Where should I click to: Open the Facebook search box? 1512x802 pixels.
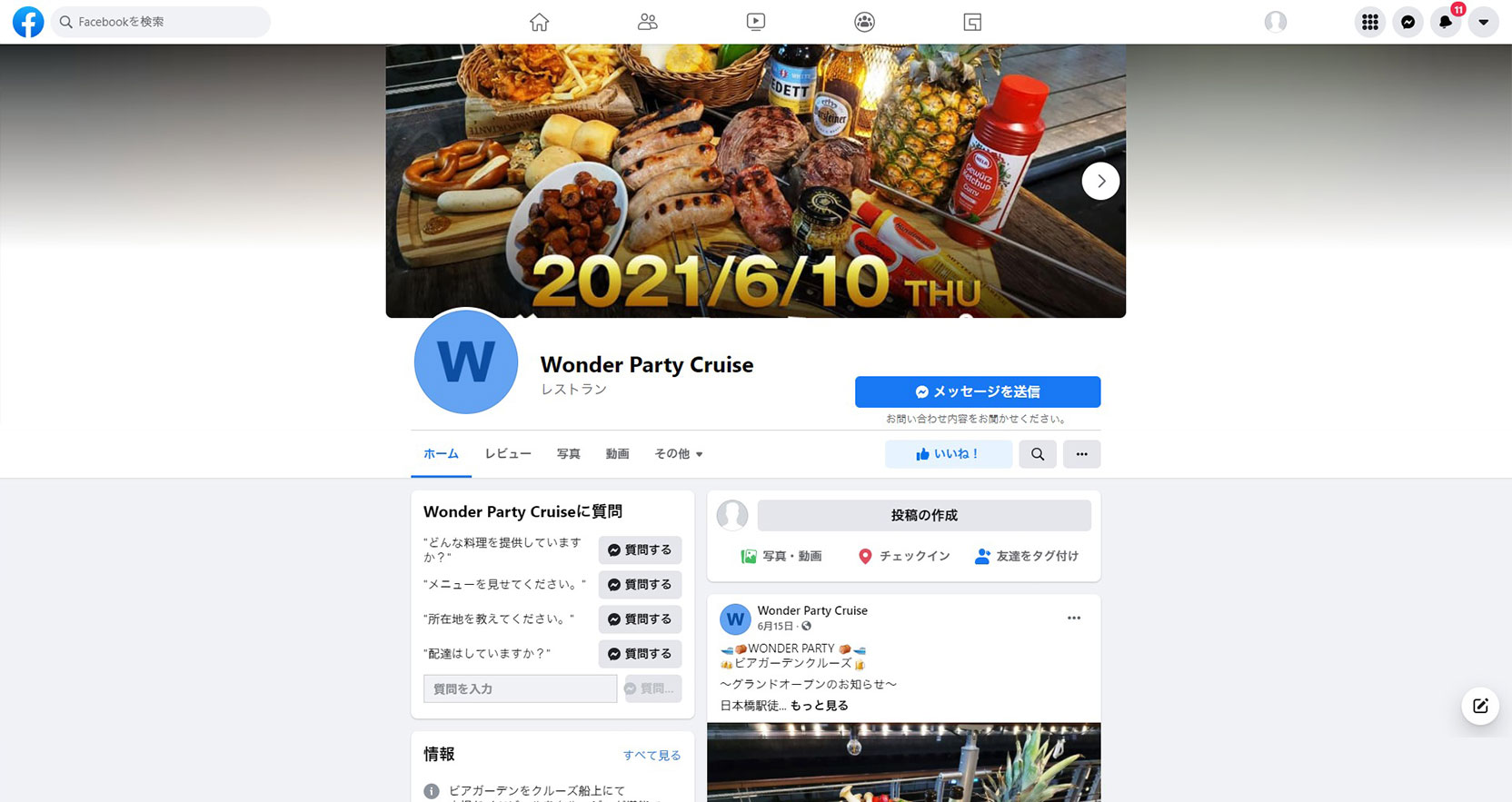coord(161,22)
